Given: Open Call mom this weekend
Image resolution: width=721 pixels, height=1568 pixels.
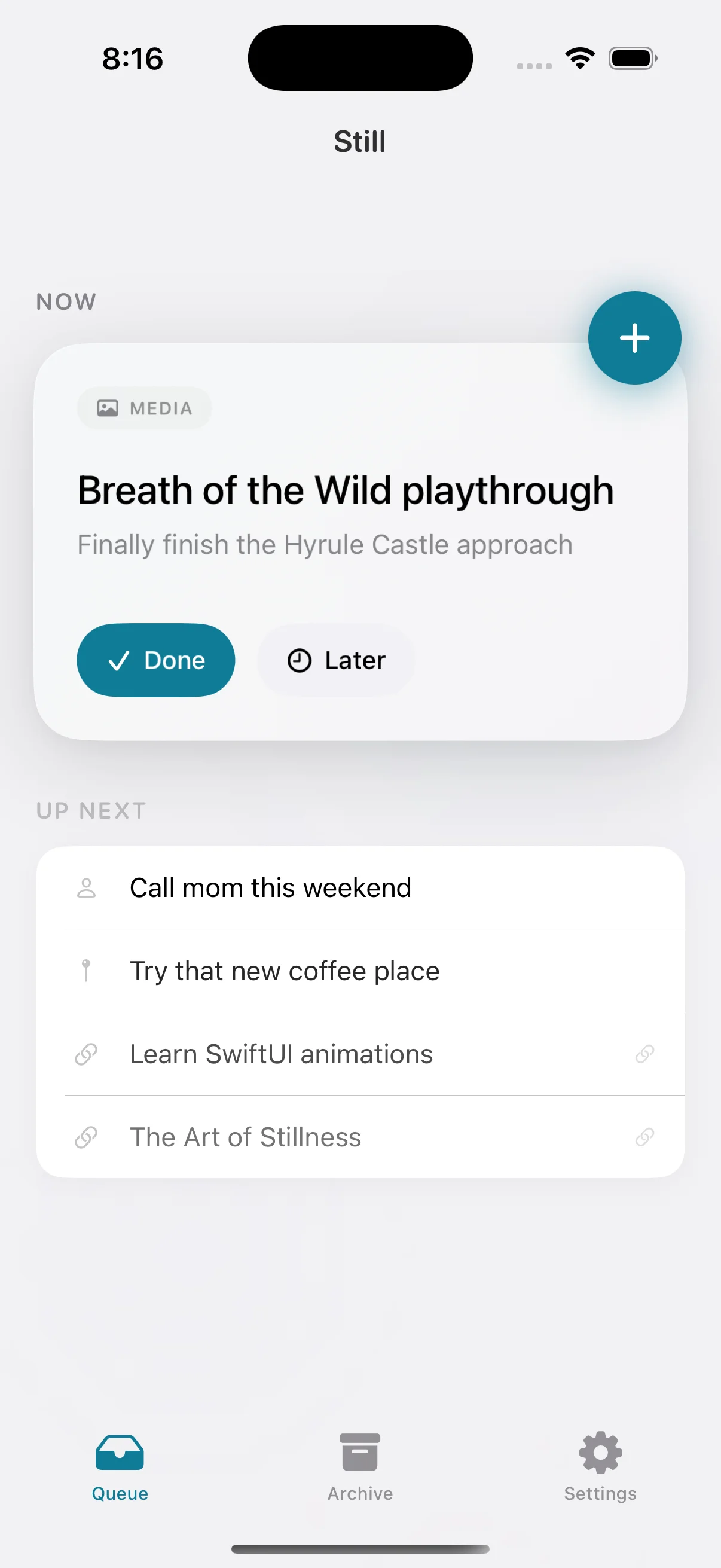Looking at the screenshot, I should pyautogui.click(x=271, y=887).
